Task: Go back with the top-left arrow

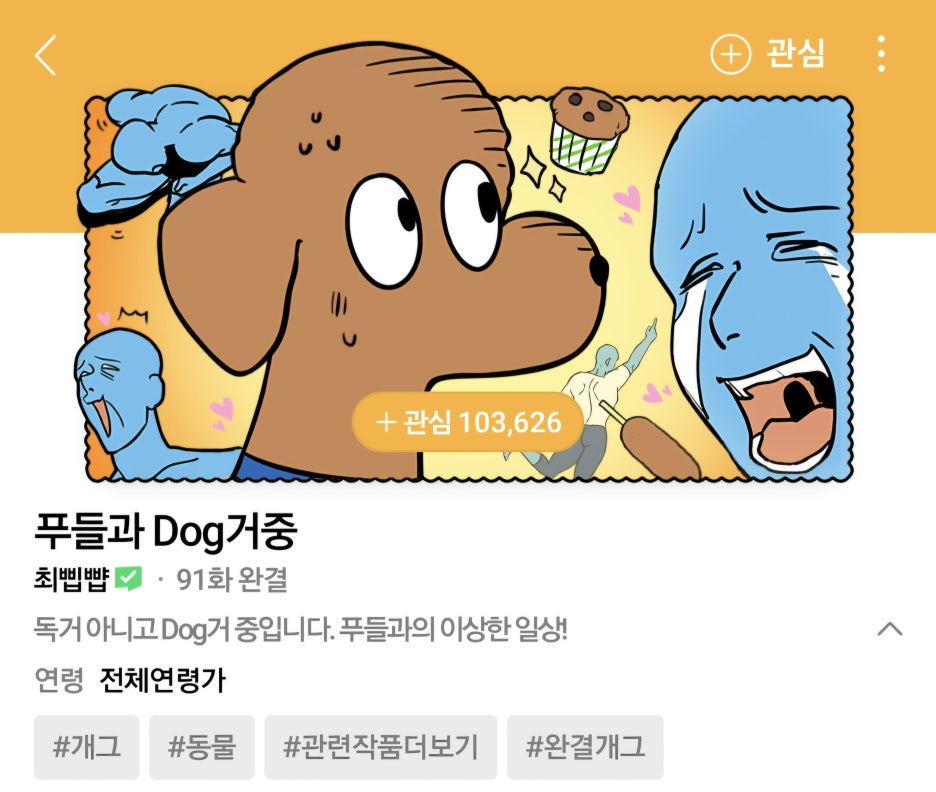Action: pos(45,55)
